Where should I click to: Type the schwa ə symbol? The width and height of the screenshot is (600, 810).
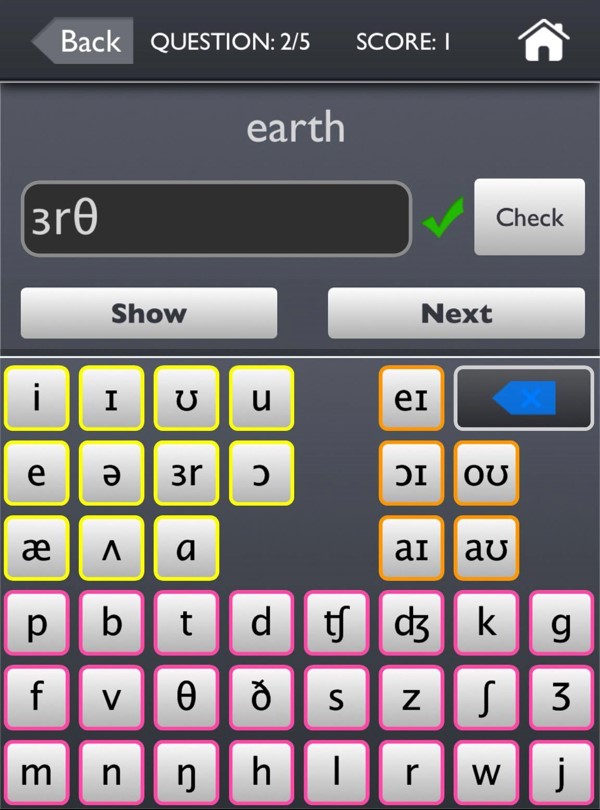pos(111,473)
